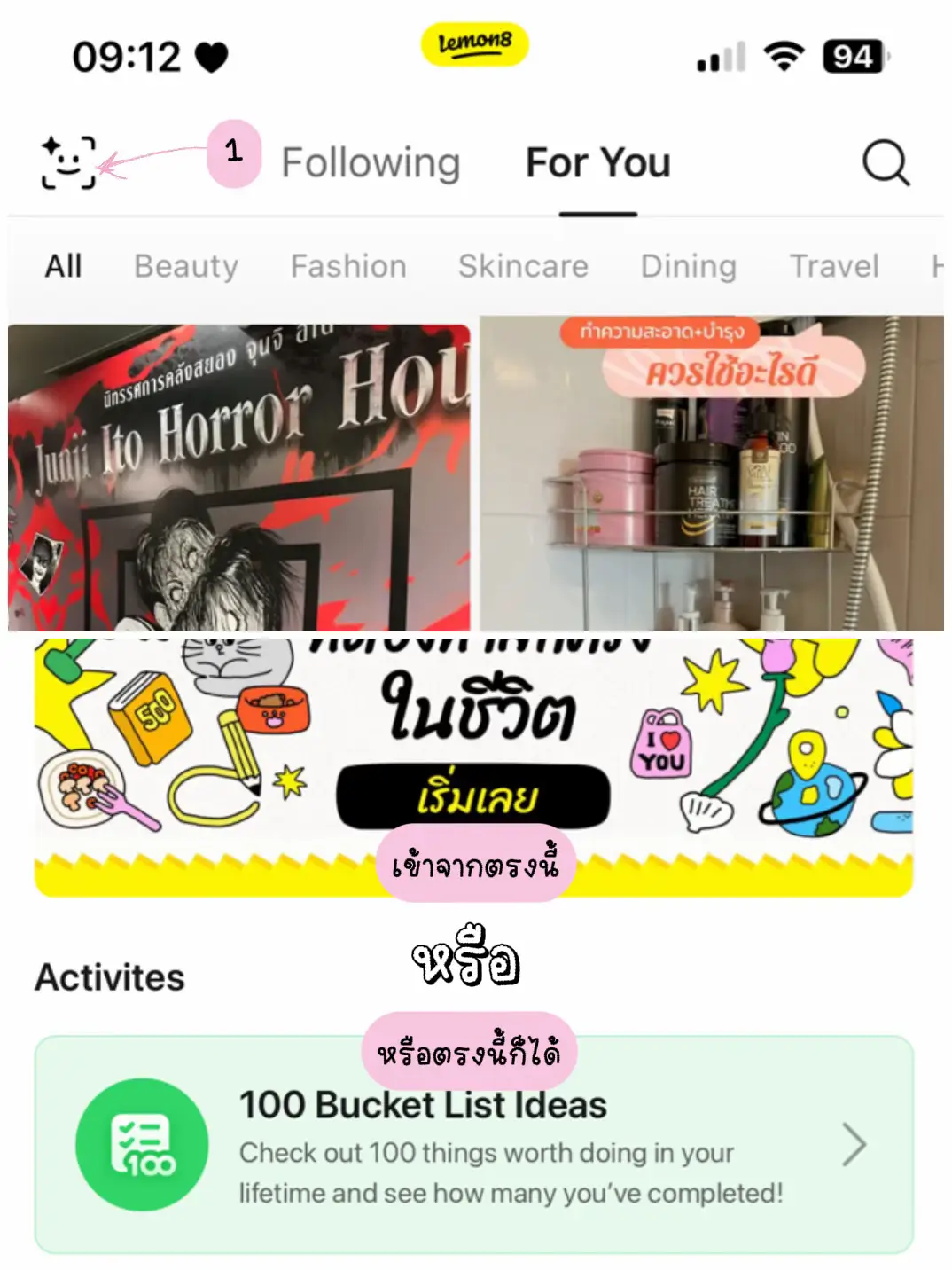Tap the Wi-Fi icon in the status bar
The height and width of the screenshot is (1270, 952).
point(784,55)
